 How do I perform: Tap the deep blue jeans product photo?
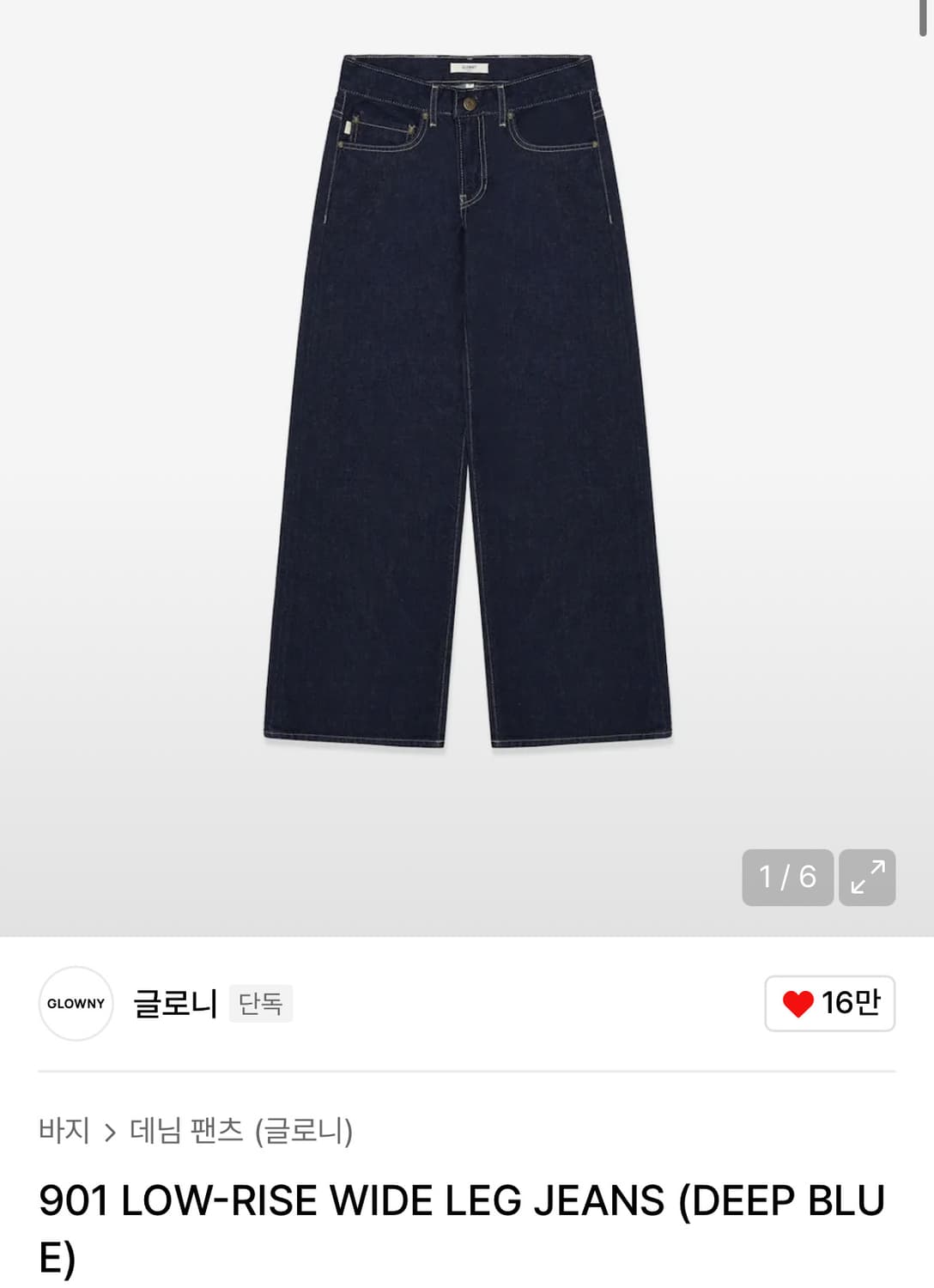[467, 404]
